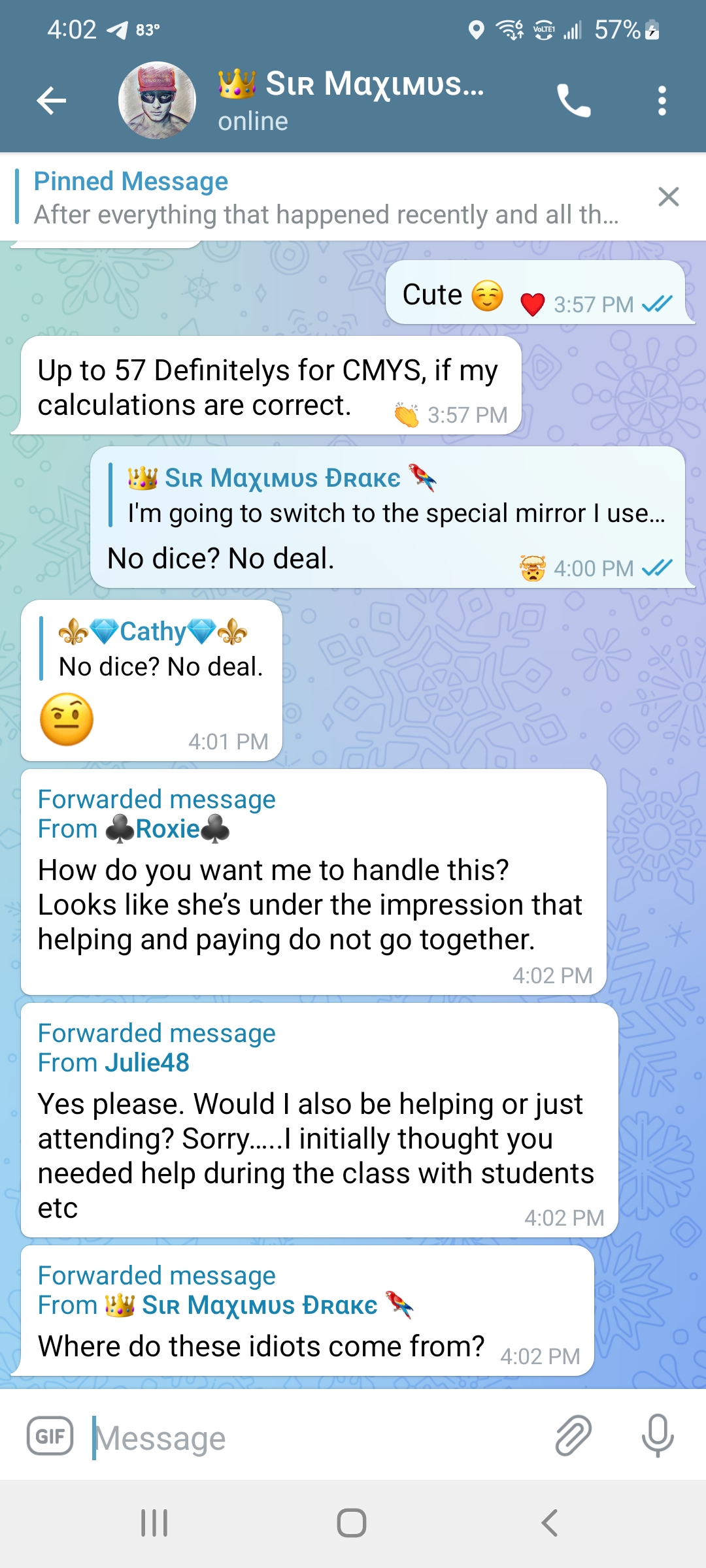Open the recent apps view

155,1523
